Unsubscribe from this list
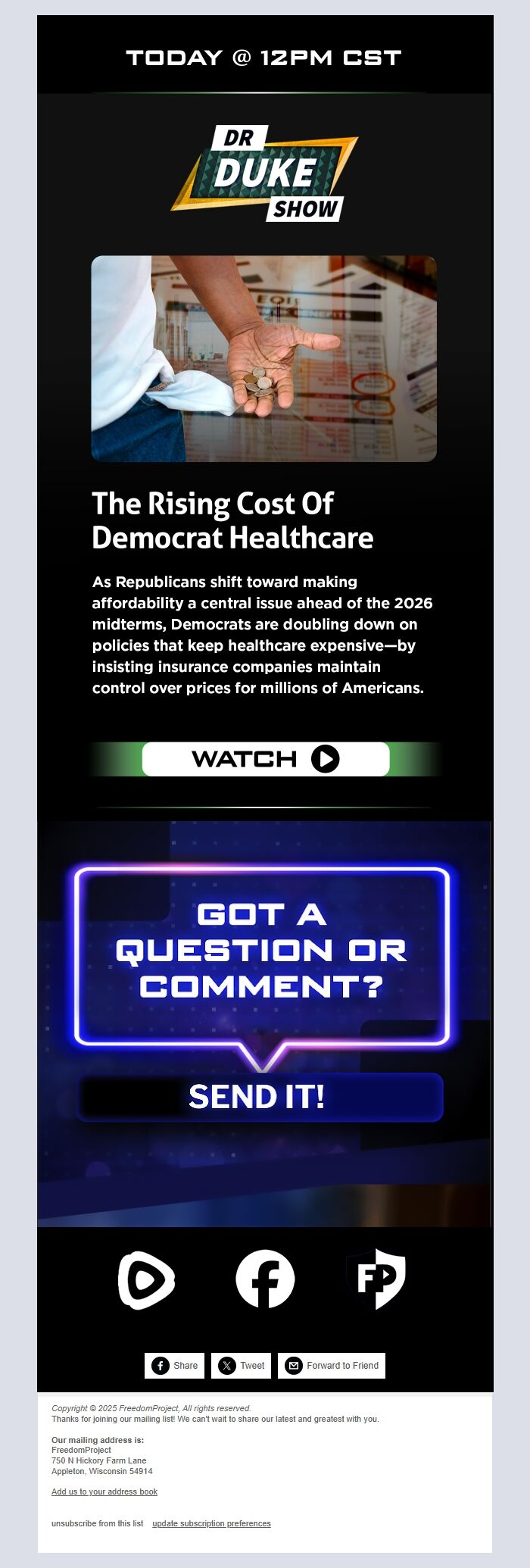The image size is (530, 1568). (x=97, y=1523)
